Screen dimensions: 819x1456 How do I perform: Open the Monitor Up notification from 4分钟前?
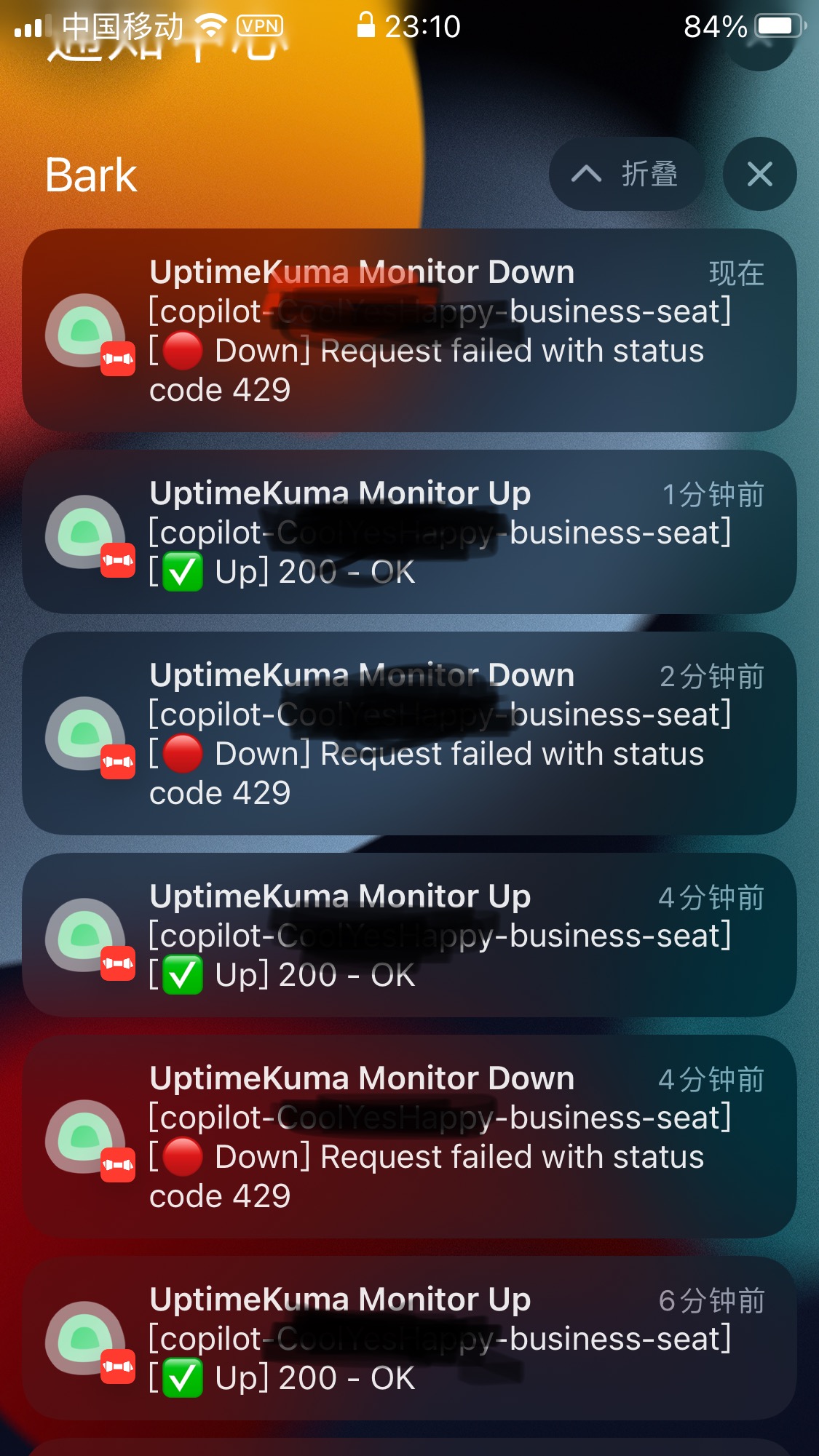(409, 935)
